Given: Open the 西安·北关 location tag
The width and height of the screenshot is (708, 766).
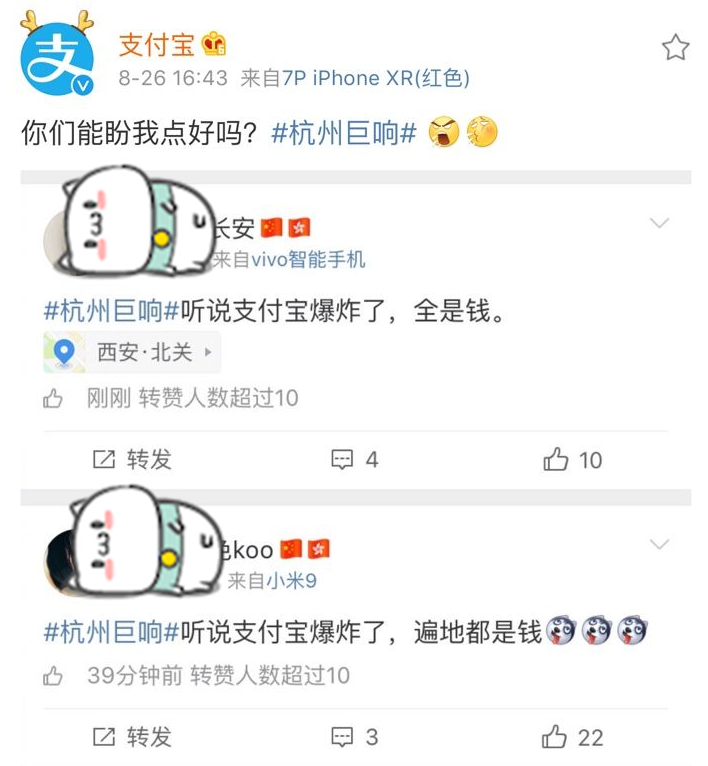Looking at the screenshot, I should click(132, 353).
